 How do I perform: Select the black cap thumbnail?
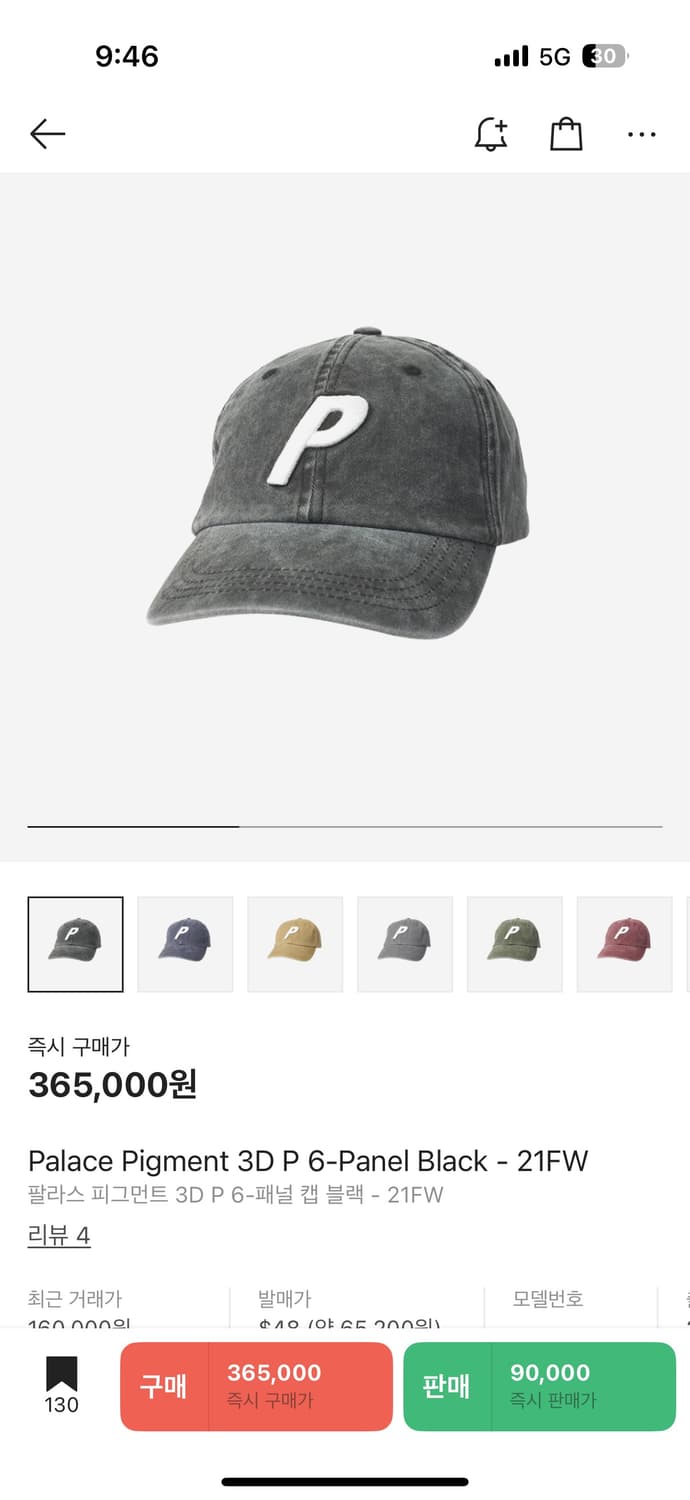coord(76,944)
